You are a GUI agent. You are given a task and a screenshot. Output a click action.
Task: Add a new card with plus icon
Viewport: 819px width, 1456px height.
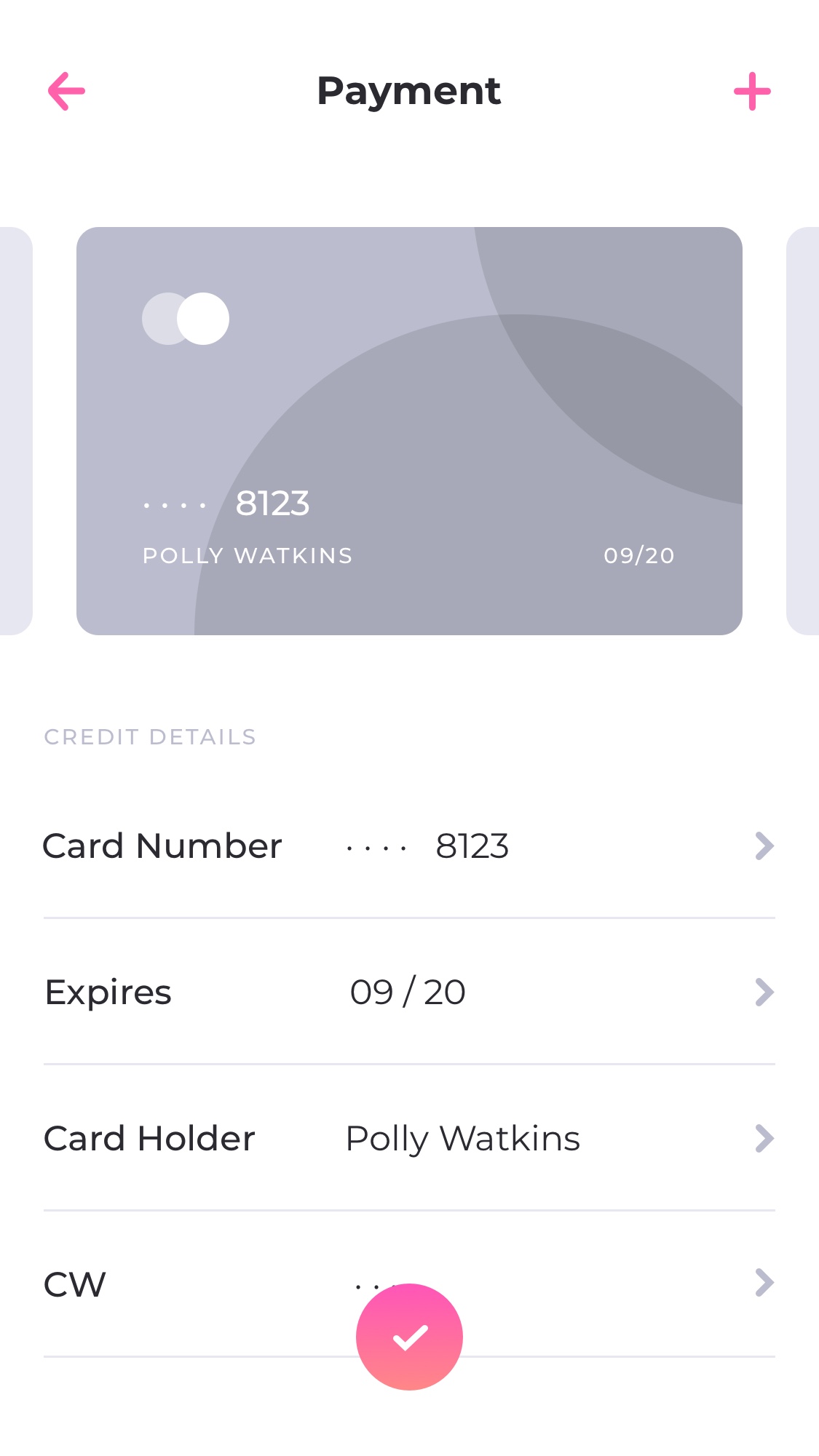(752, 91)
